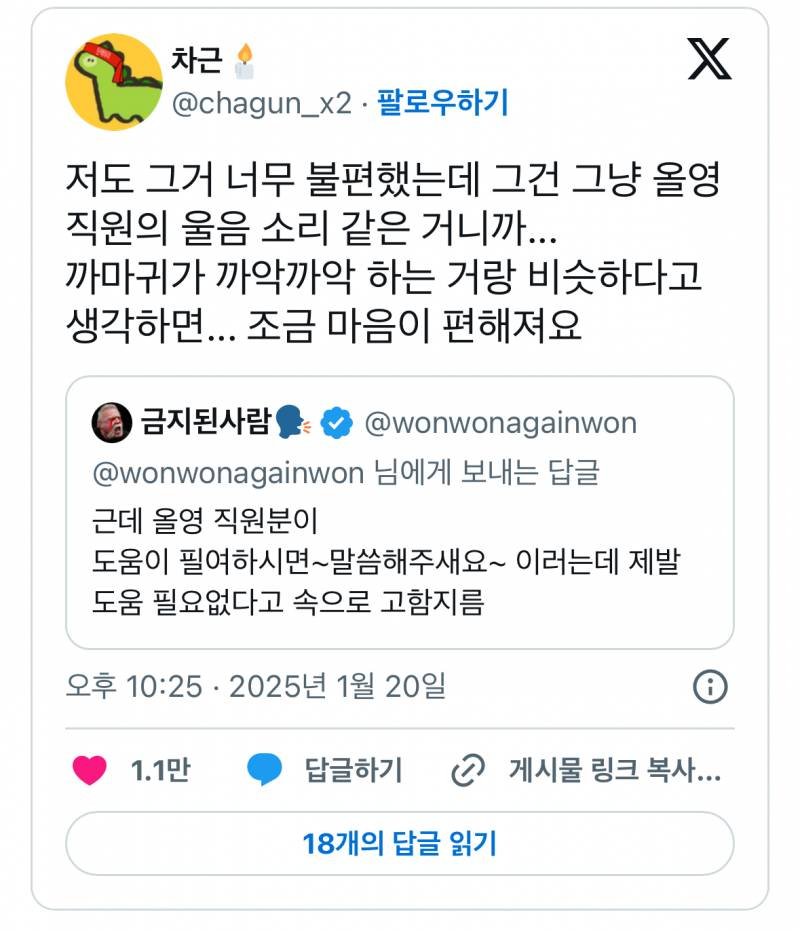Like this post with the heart icon

pyautogui.click(x=91, y=770)
